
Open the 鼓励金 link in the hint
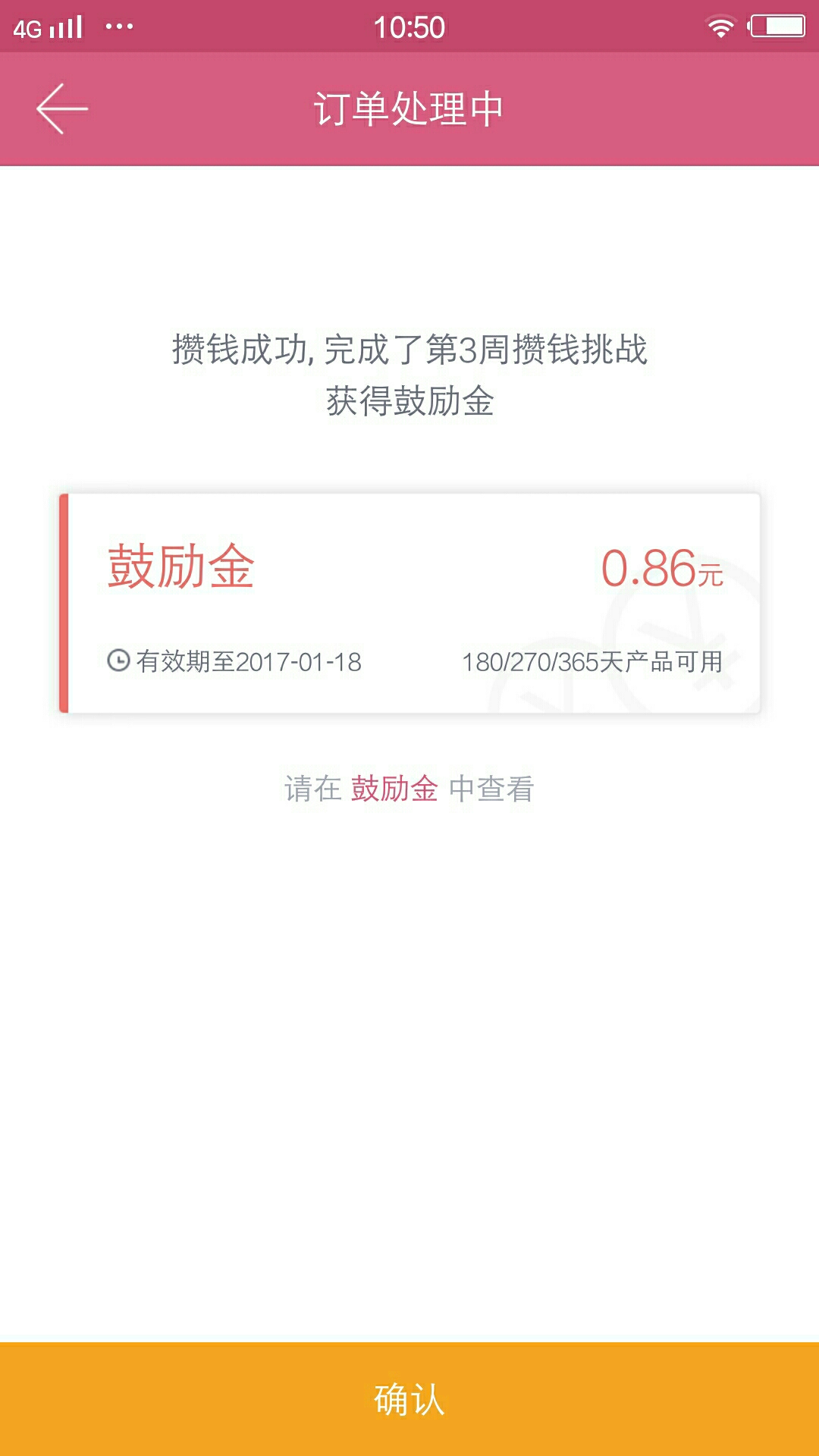point(394,789)
